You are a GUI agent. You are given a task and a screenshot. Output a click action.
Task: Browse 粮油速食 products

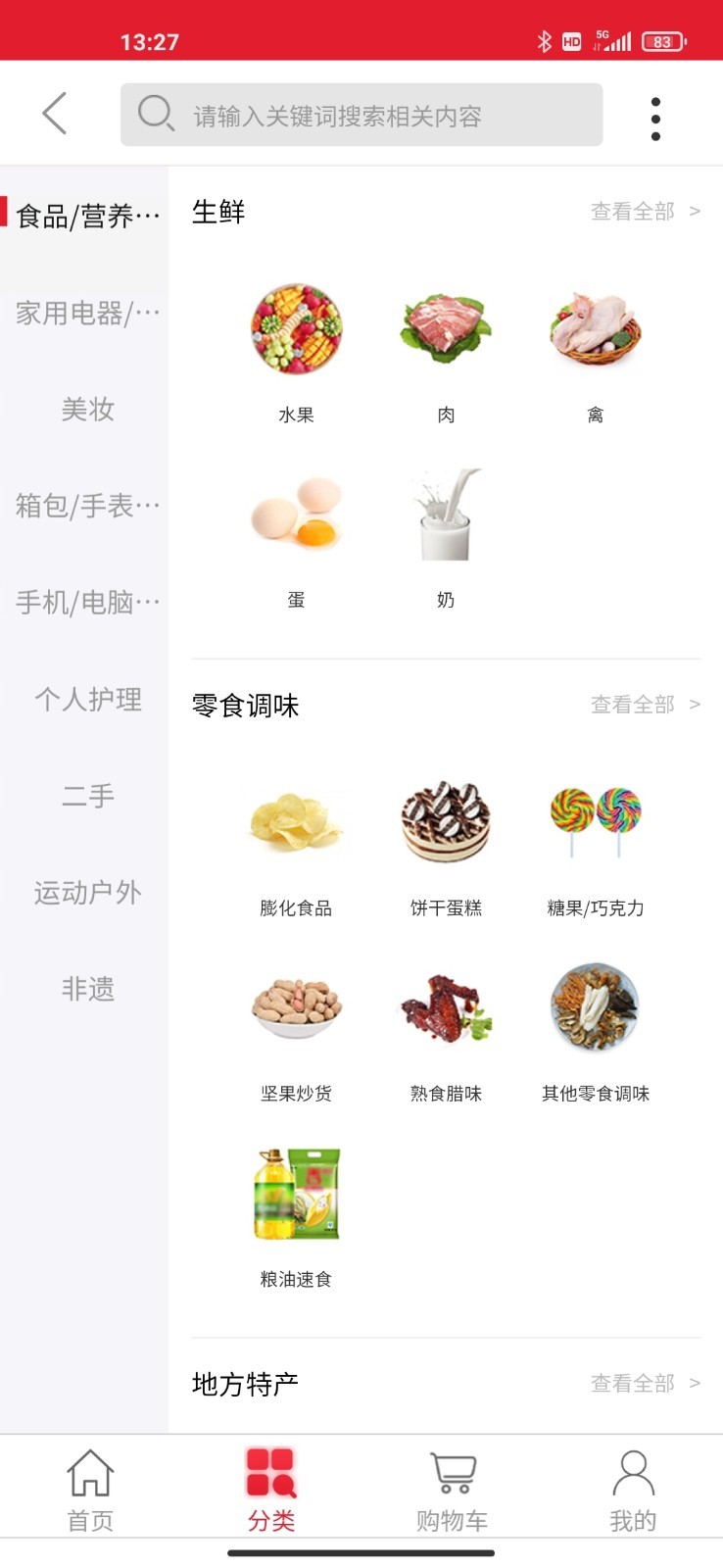(x=296, y=1215)
